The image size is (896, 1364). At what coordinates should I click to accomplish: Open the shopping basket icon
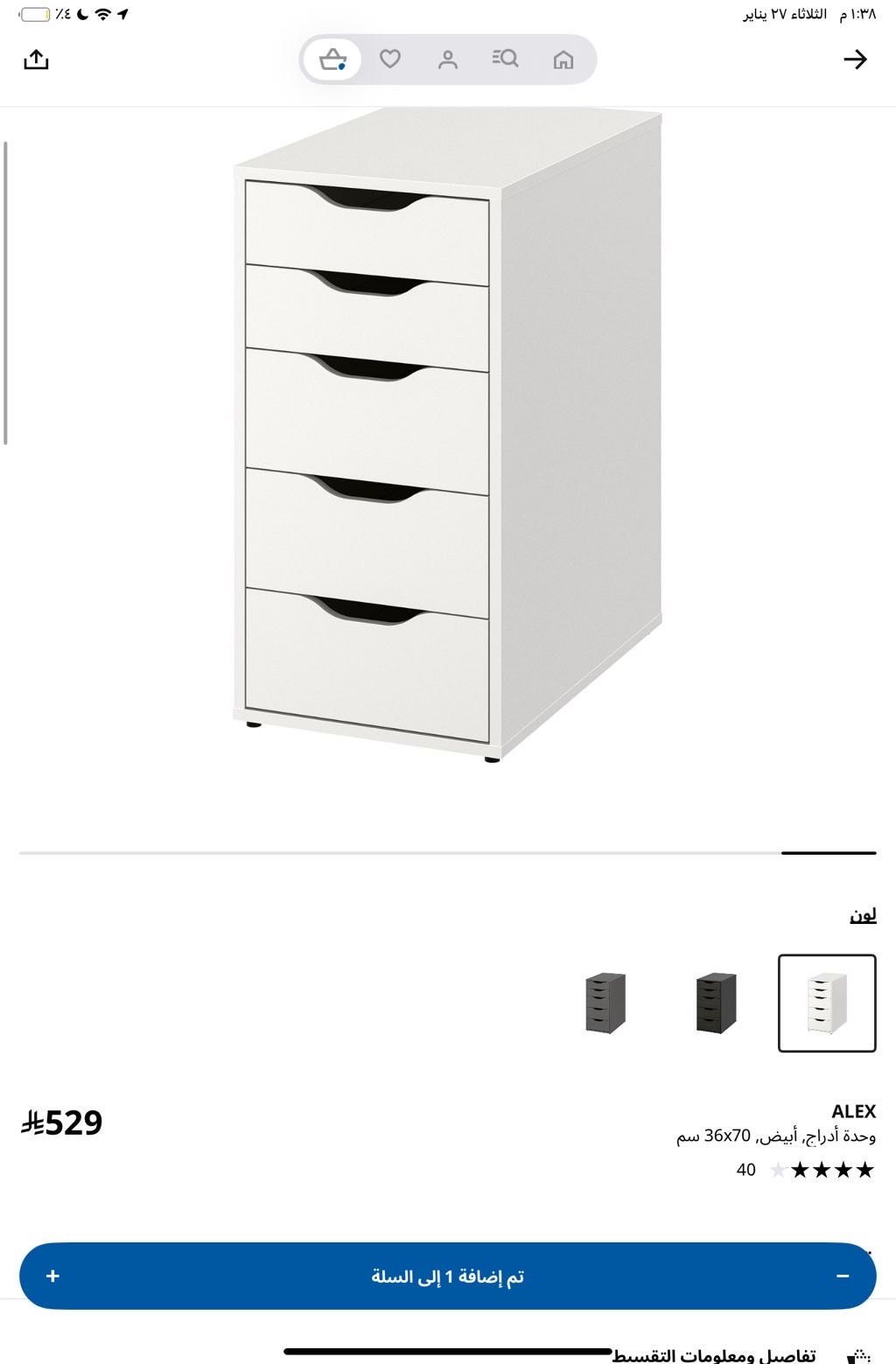[x=332, y=58]
